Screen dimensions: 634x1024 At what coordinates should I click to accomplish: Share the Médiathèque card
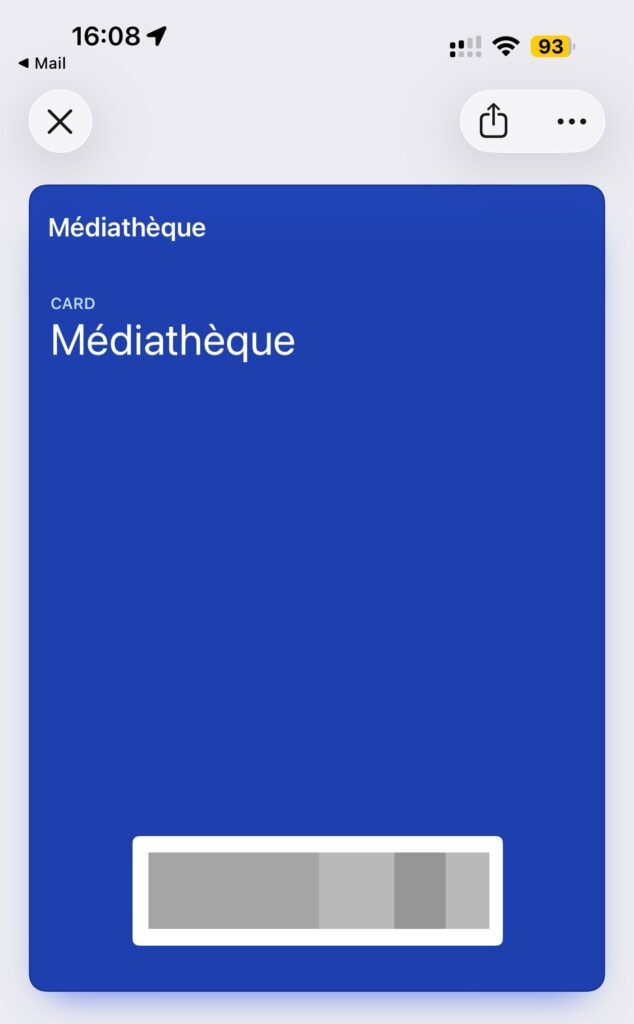pos(494,122)
